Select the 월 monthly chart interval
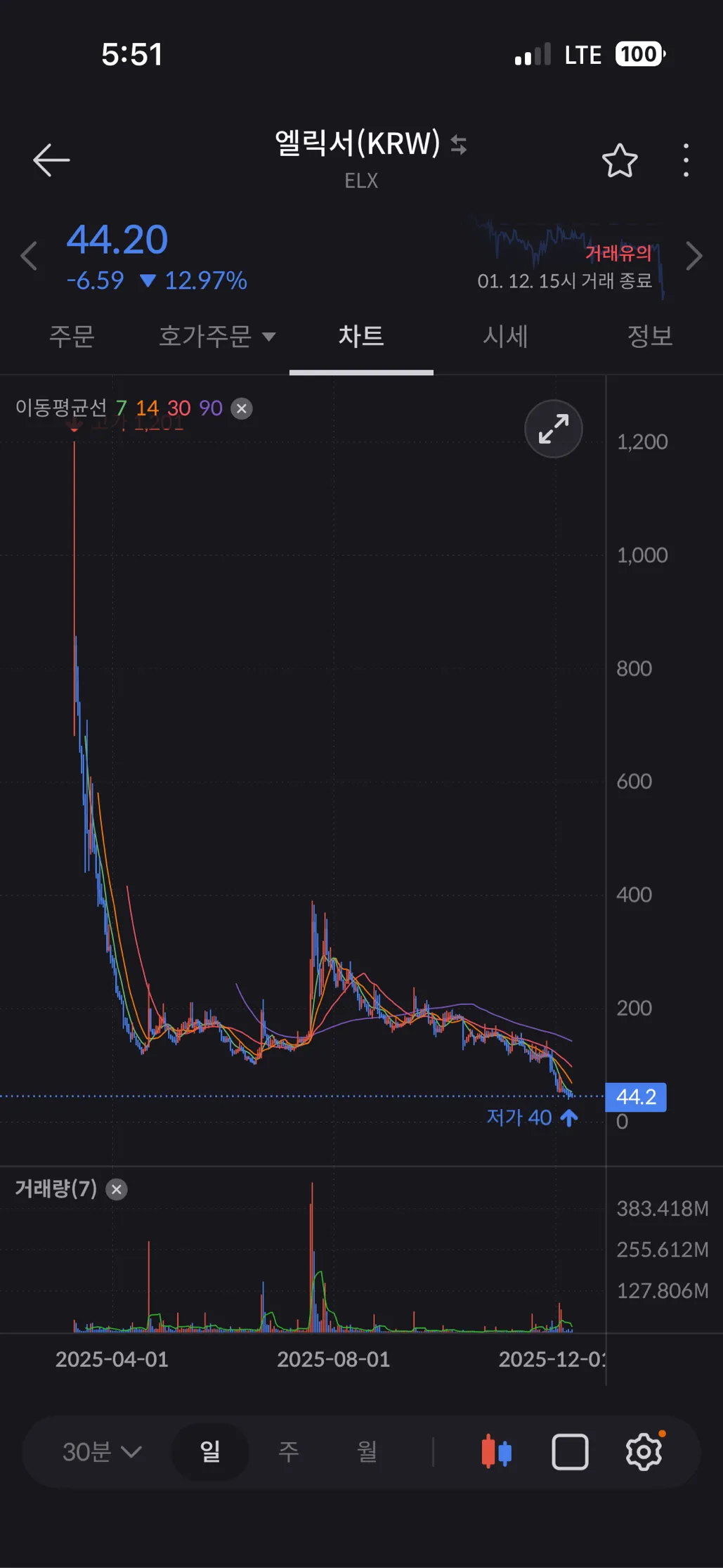The height and width of the screenshot is (1568, 723). click(x=367, y=1451)
